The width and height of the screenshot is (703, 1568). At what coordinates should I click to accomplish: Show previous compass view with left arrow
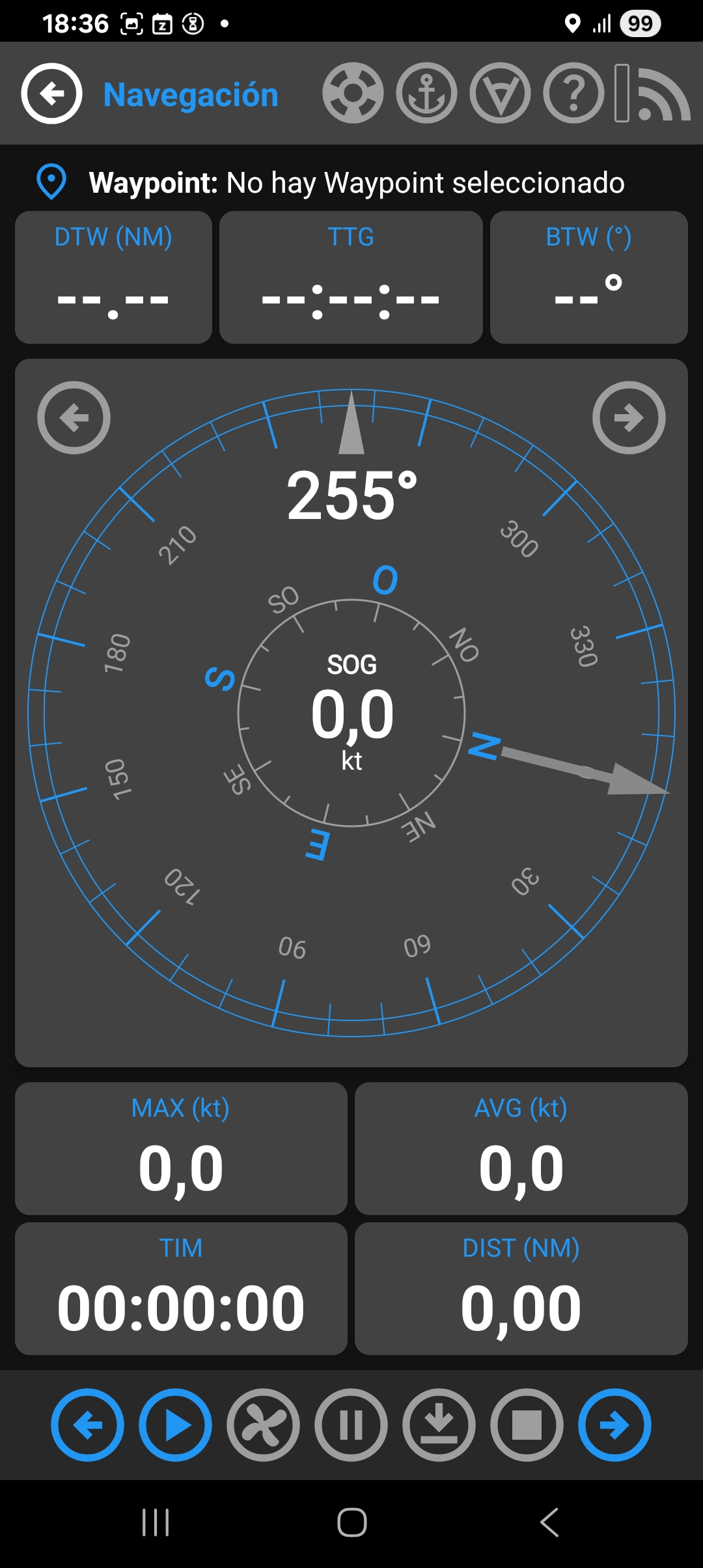(74, 417)
